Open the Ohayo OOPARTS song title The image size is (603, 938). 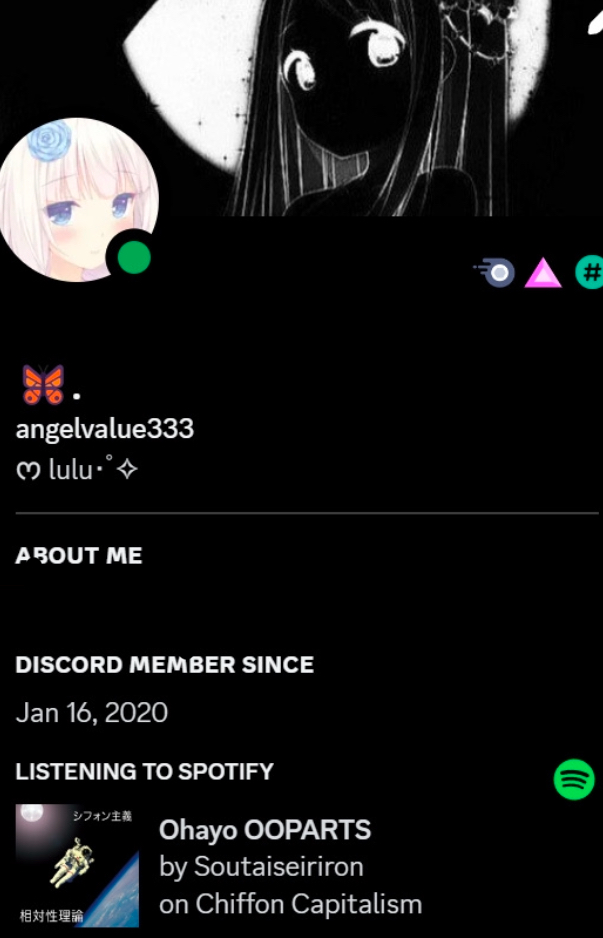265,830
